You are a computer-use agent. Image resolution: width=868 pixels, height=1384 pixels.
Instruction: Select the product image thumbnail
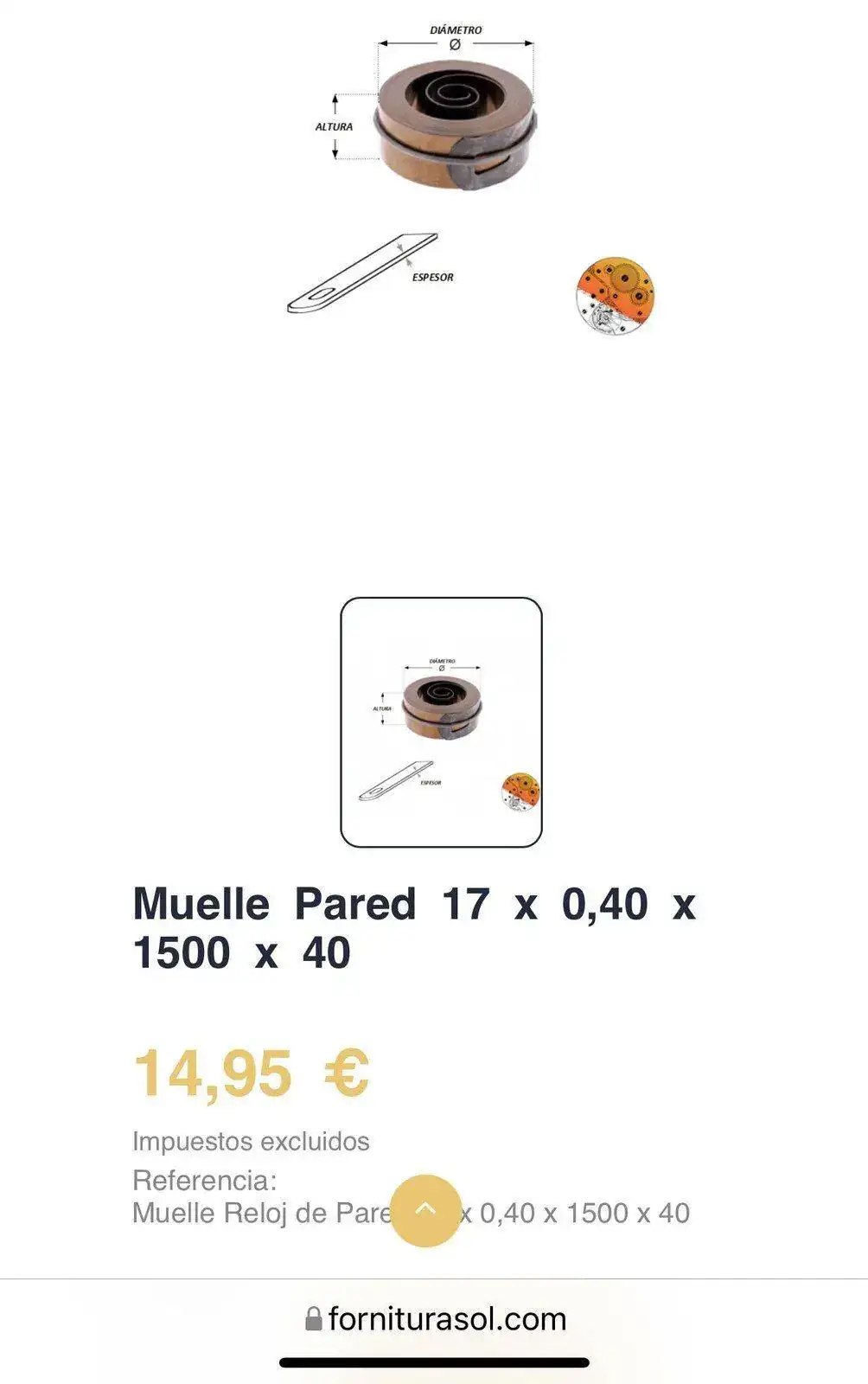coord(441,721)
